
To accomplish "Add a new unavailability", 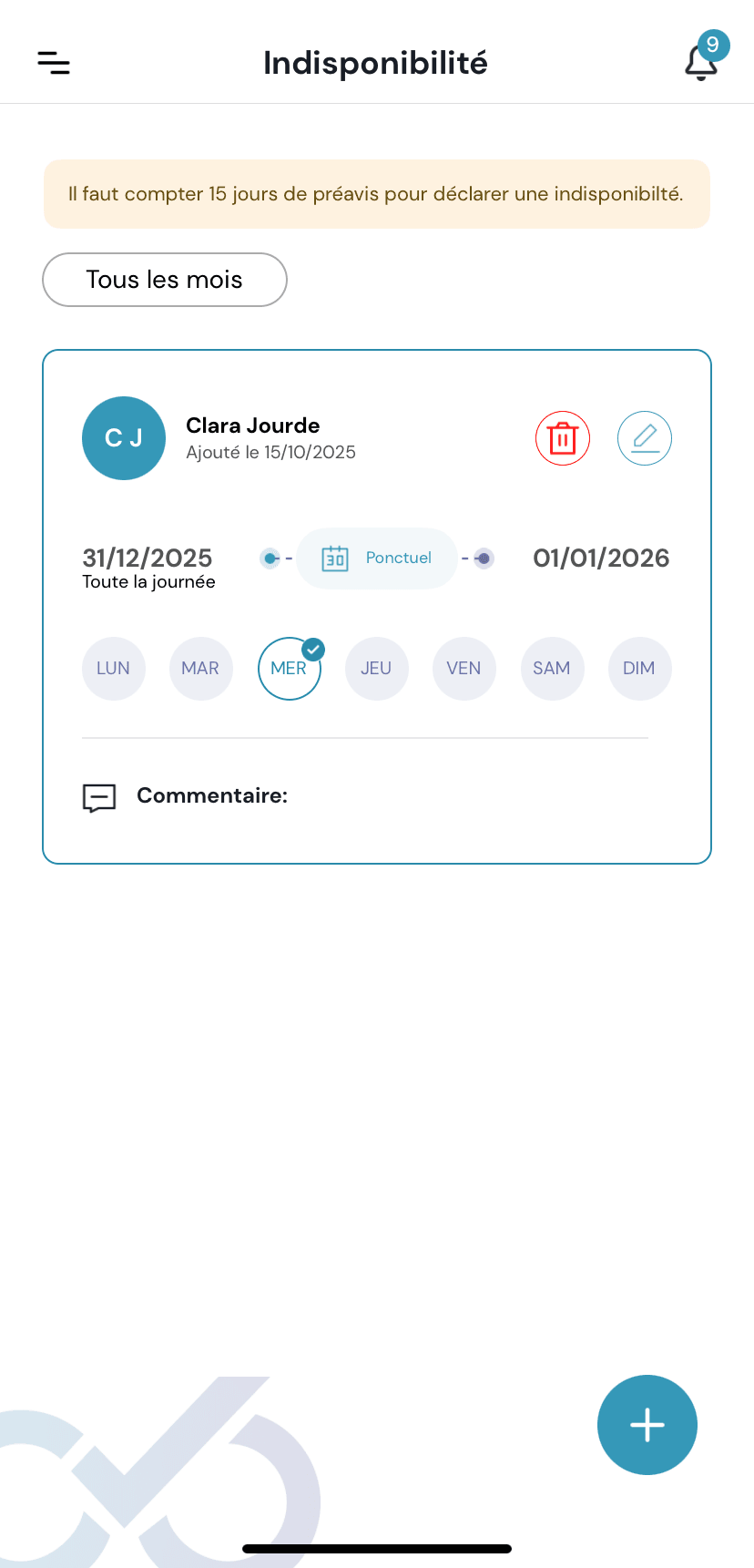I will tap(647, 1425).
